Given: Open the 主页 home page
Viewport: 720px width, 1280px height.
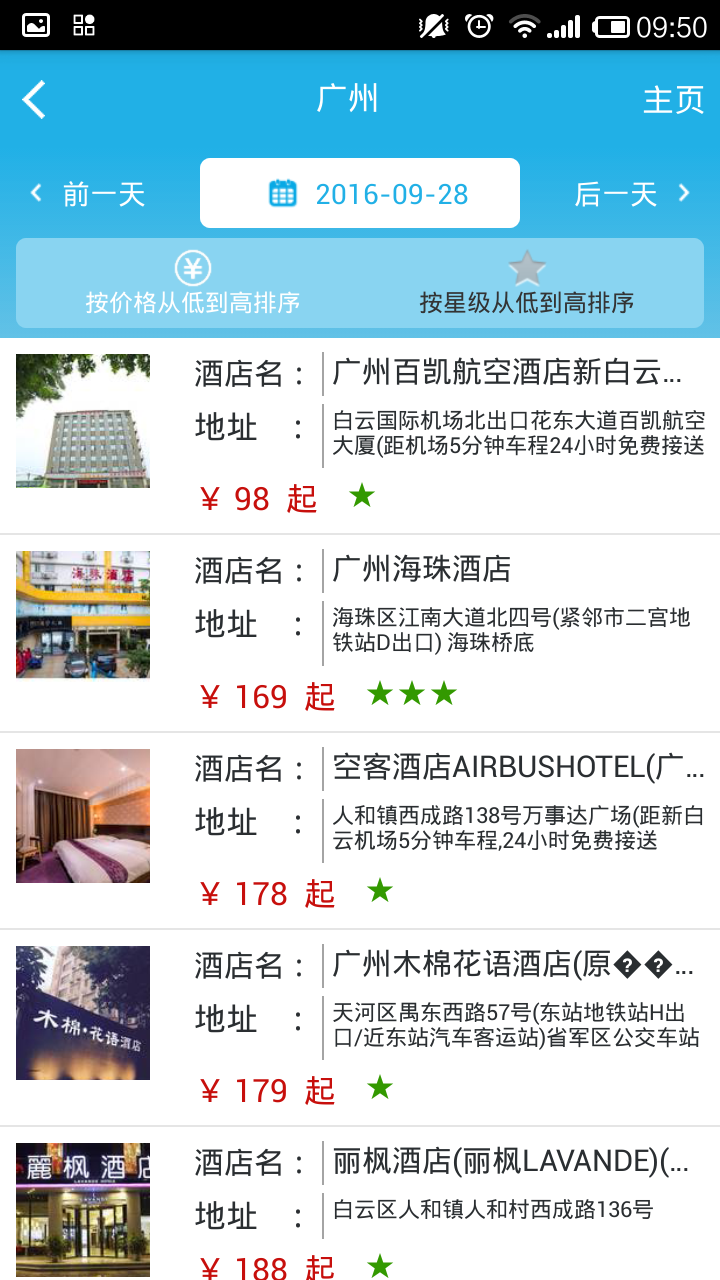Looking at the screenshot, I should (673, 100).
